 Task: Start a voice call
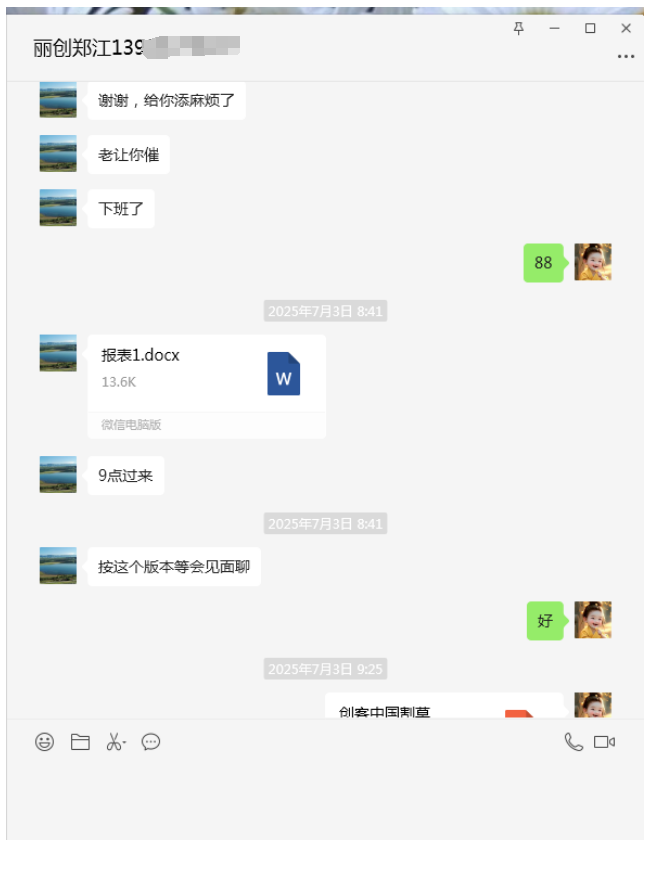click(573, 742)
